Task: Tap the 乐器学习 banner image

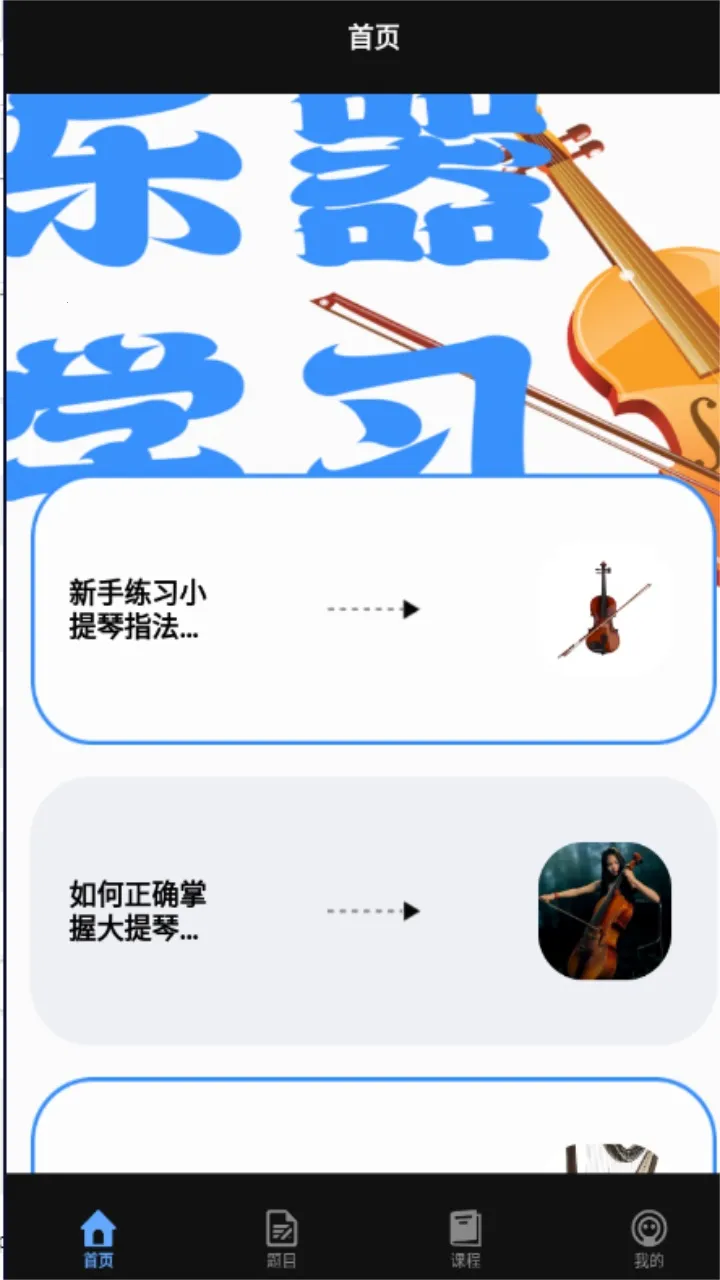Action: [x=360, y=280]
